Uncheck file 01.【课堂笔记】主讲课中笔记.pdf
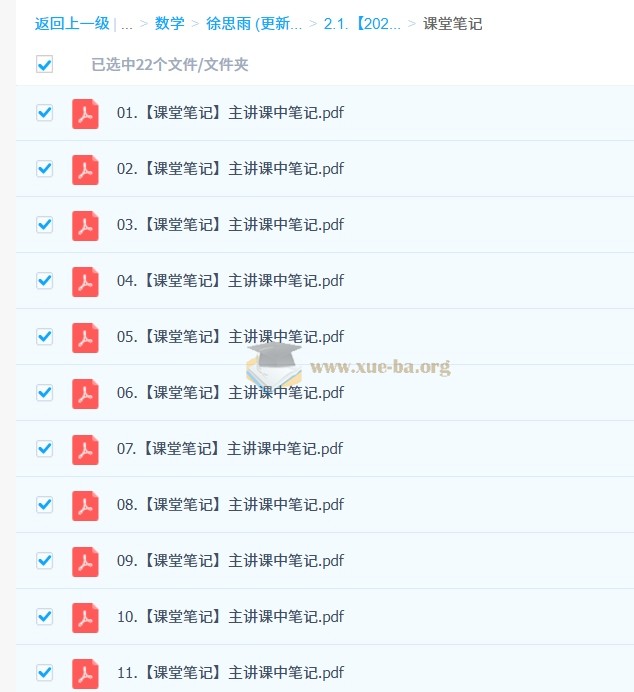This screenshot has width=634, height=692. 44,113
